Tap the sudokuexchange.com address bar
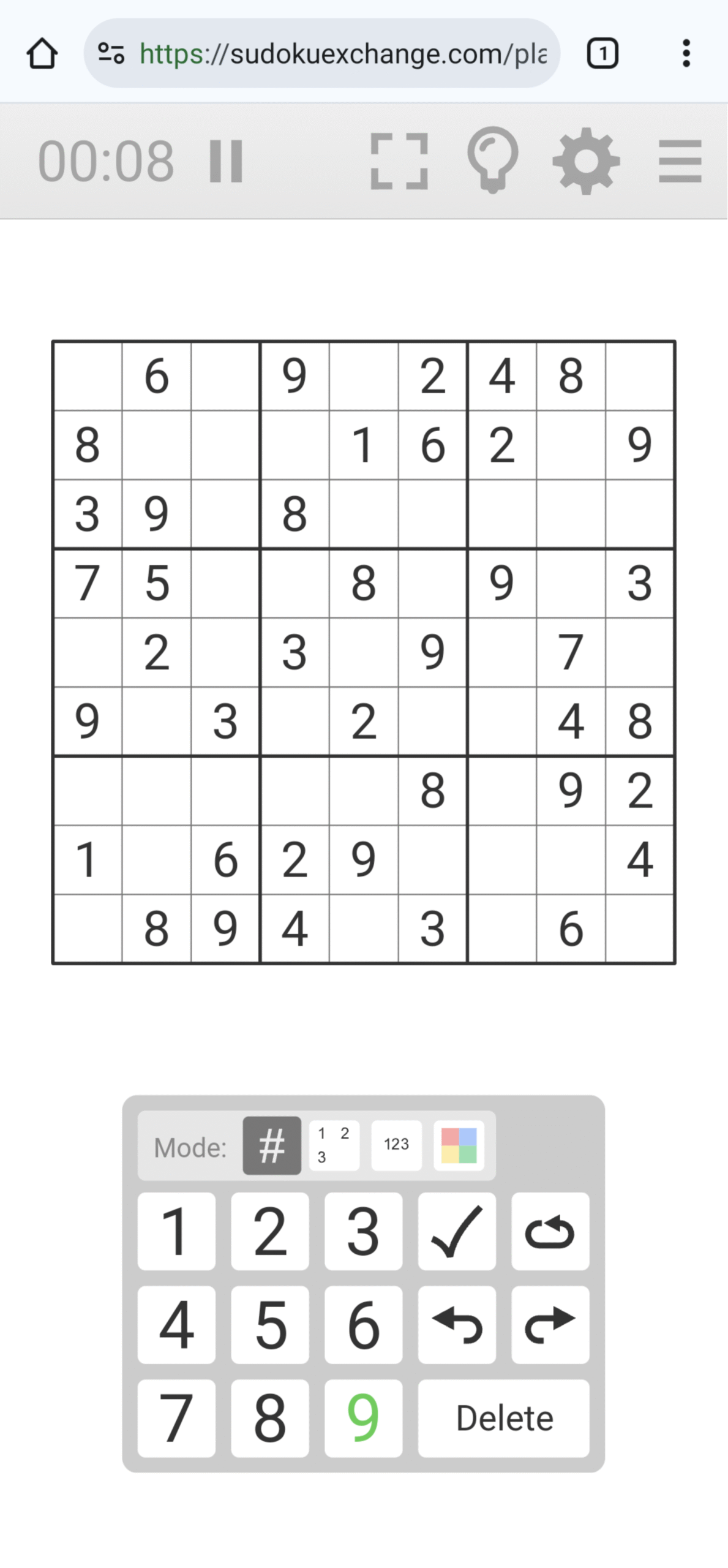Screen dimensions: 728x1568 (322, 53)
